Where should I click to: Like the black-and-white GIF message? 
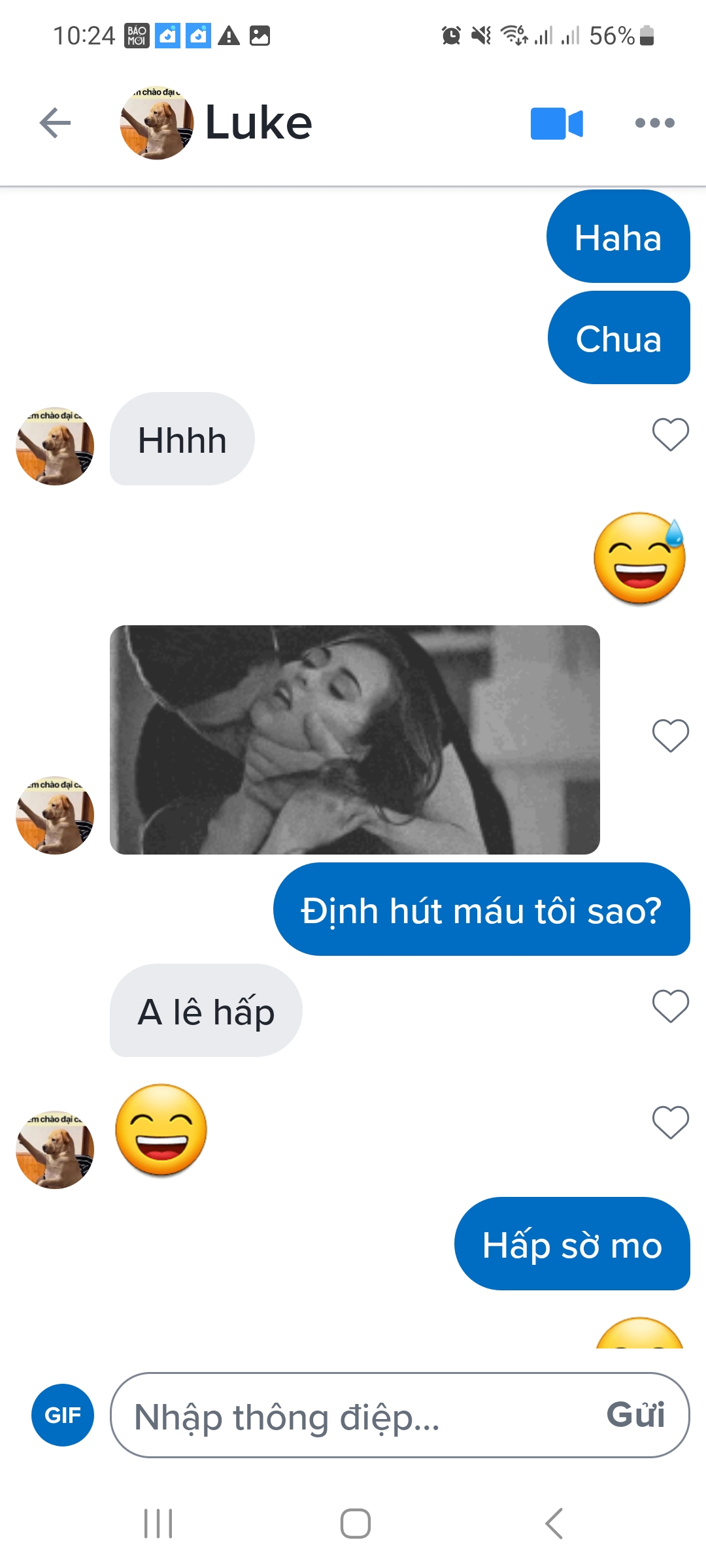point(670,736)
